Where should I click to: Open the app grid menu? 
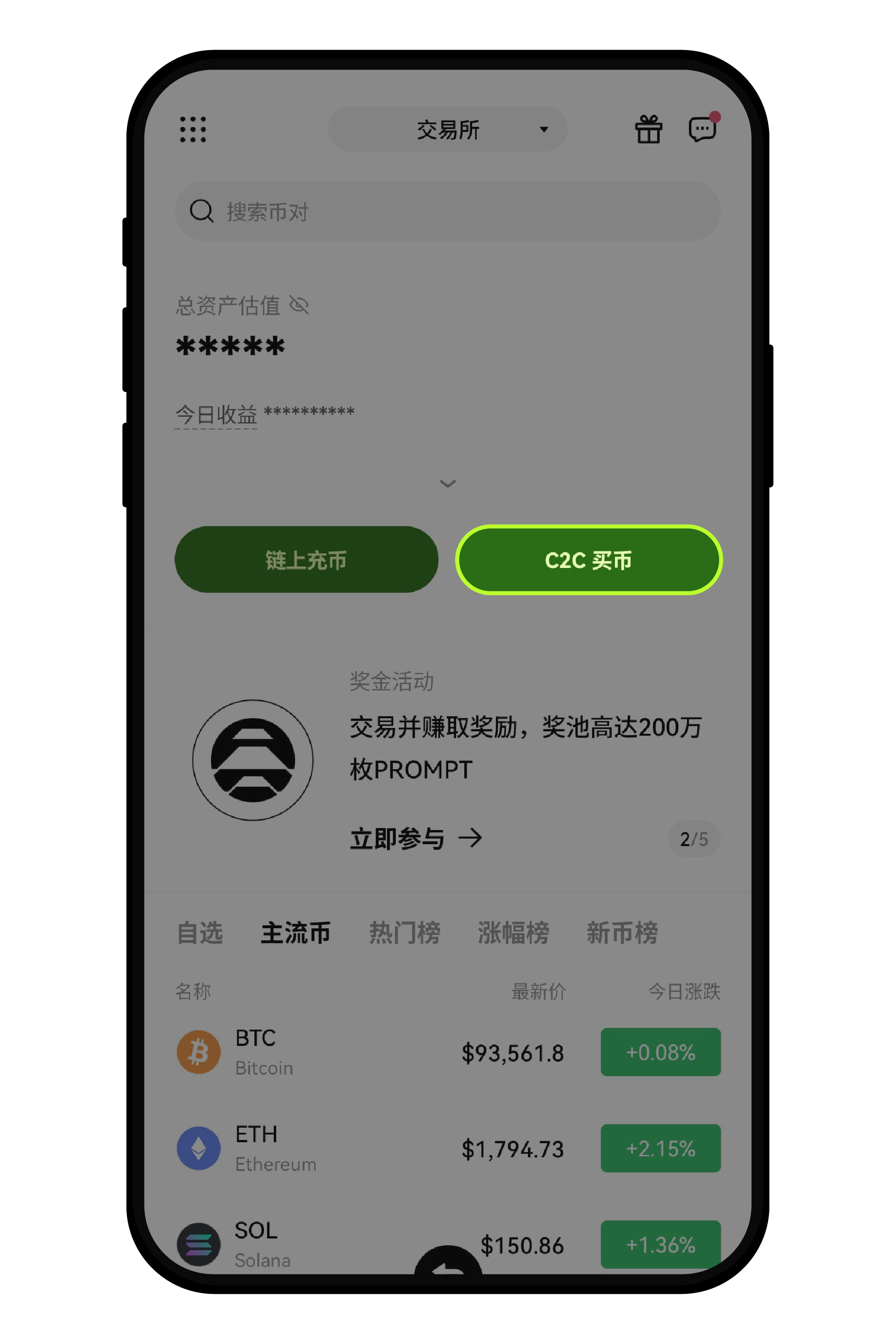click(193, 129)
